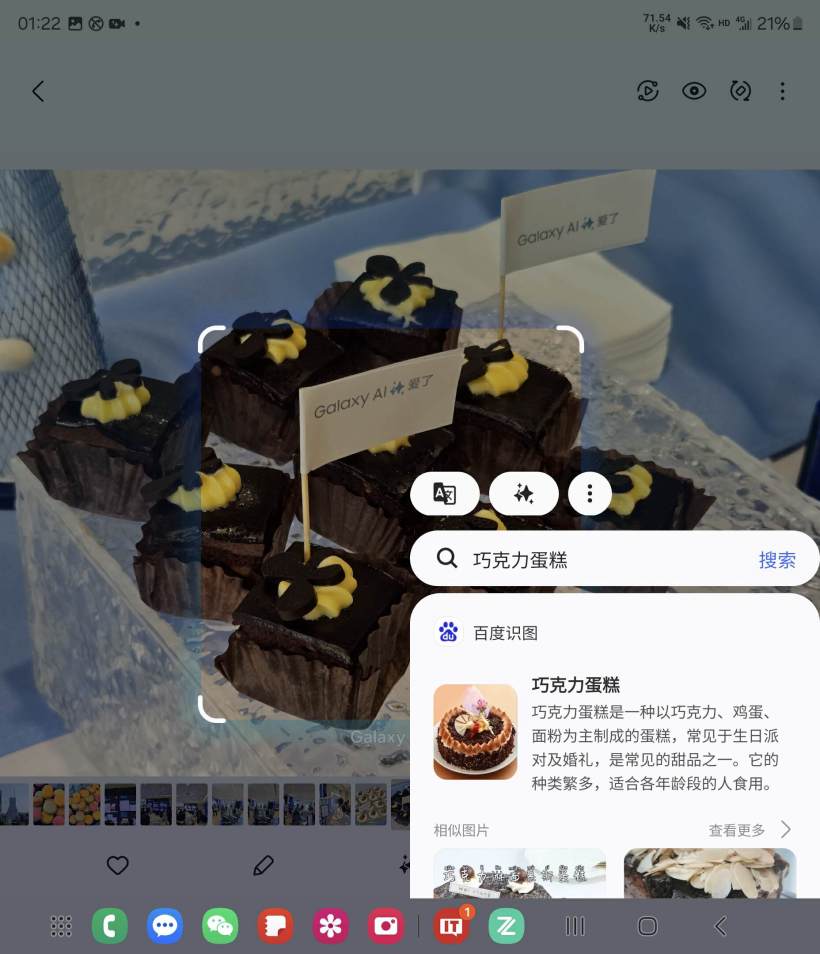Open the all apps grid in taskbar
The height and width of the screenshot is (954, 820).
61,926
